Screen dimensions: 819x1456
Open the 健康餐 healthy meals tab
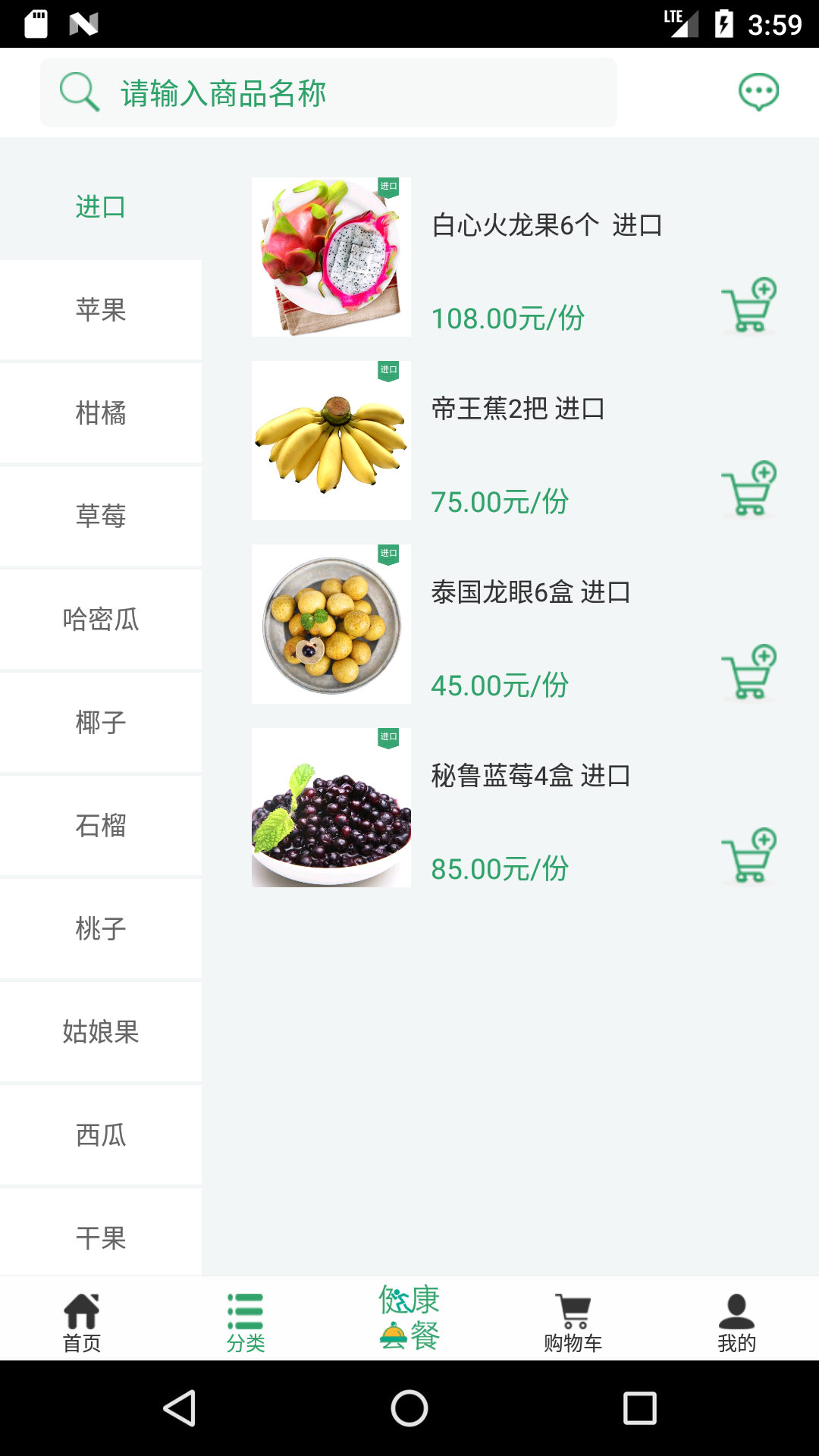[409, 1319]
